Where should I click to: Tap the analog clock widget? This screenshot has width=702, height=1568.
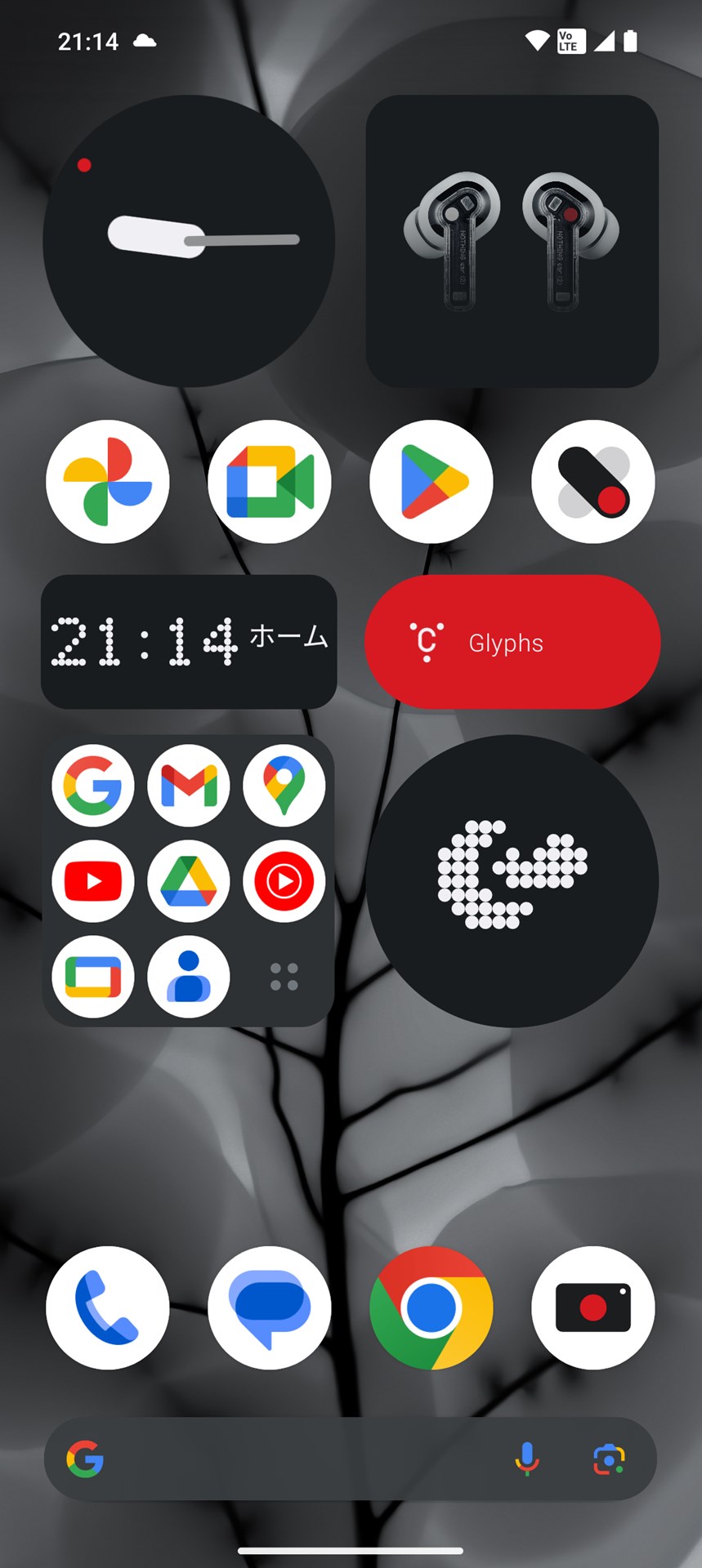click(189, 241)
